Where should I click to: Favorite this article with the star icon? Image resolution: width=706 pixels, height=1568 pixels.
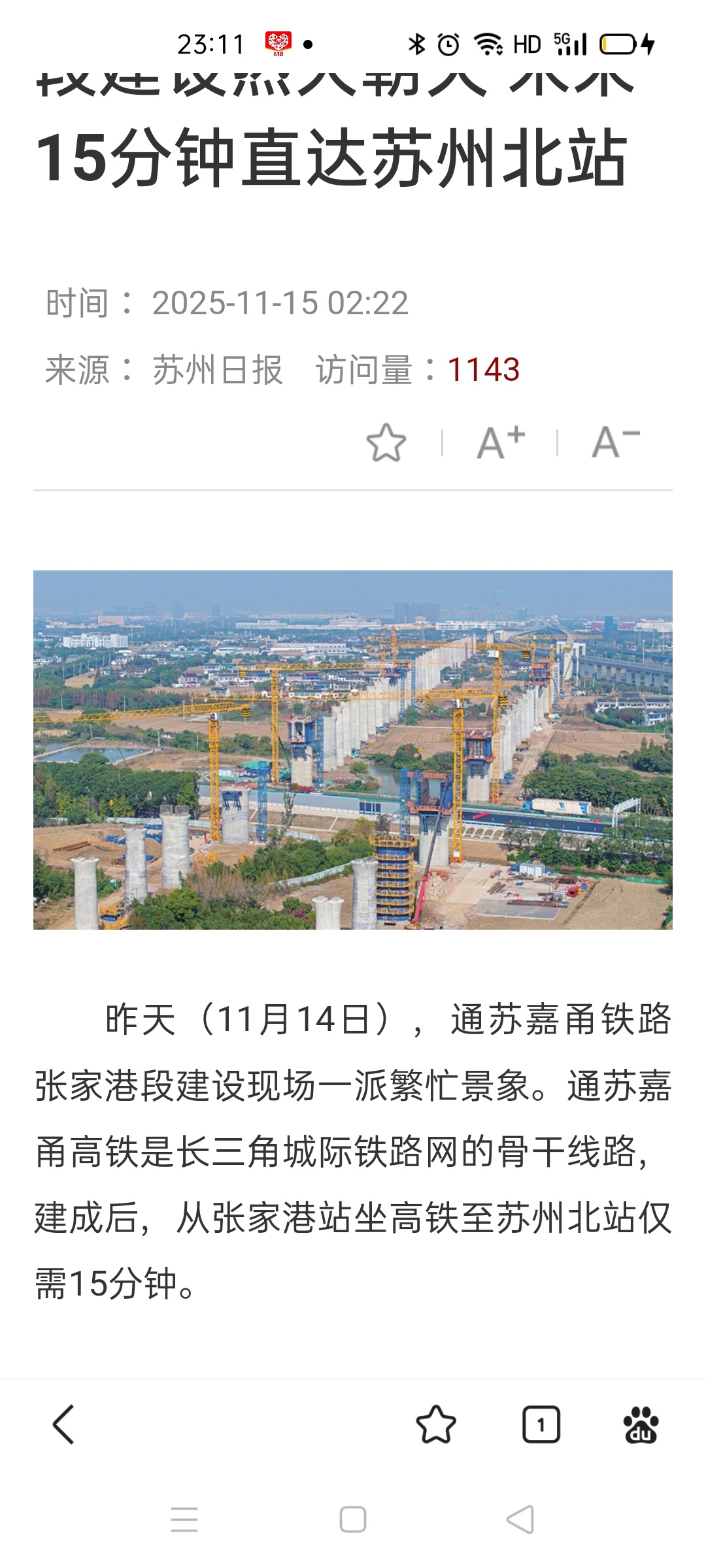tap(386, 443)
